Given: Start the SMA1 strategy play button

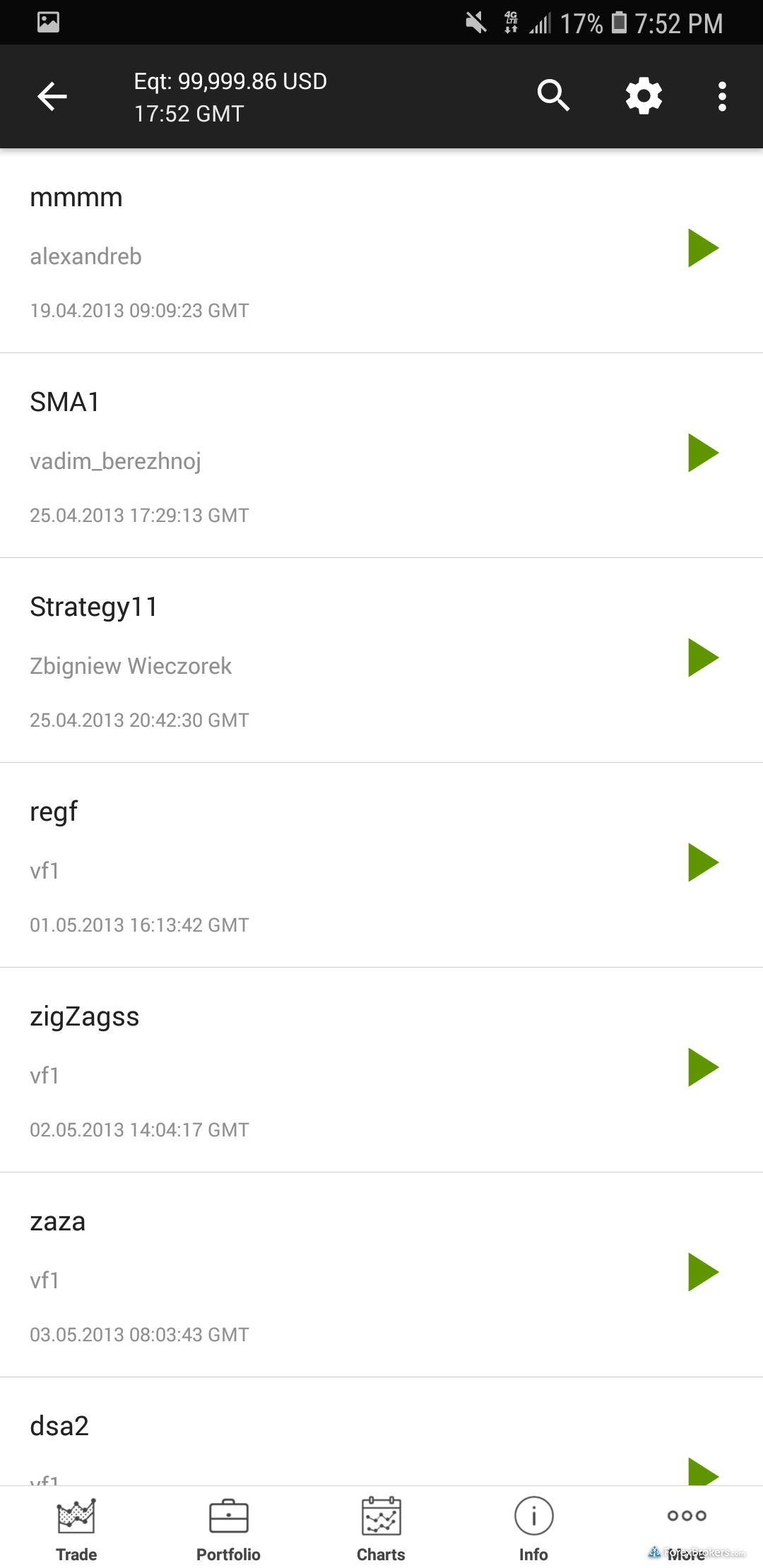Looking at the screenshot, I should click(703, 453).
